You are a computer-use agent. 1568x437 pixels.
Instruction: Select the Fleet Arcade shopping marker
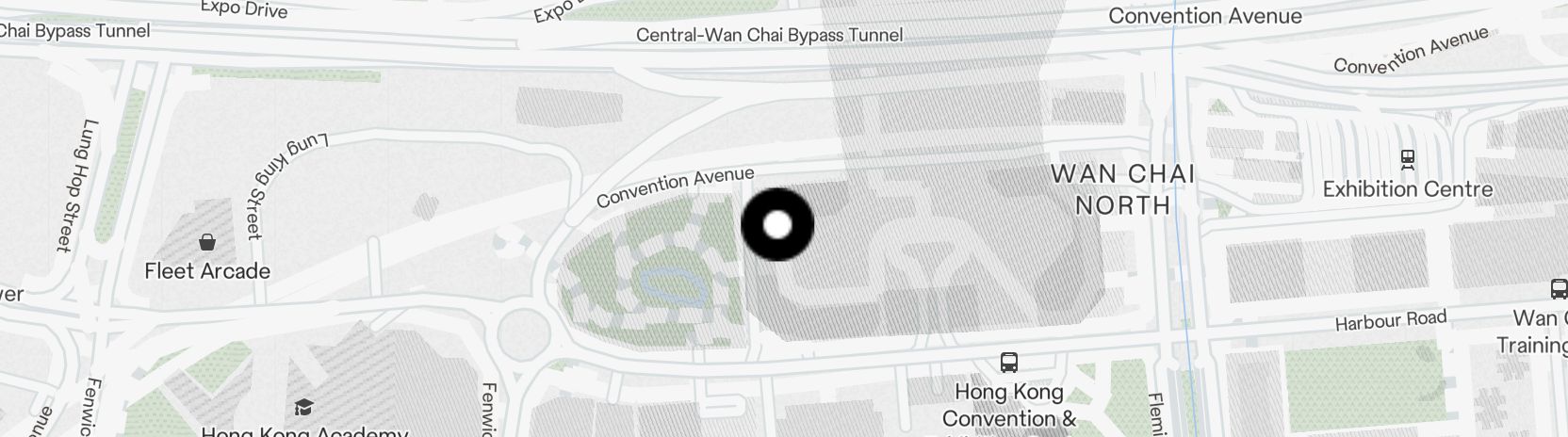tap(207, 243)
